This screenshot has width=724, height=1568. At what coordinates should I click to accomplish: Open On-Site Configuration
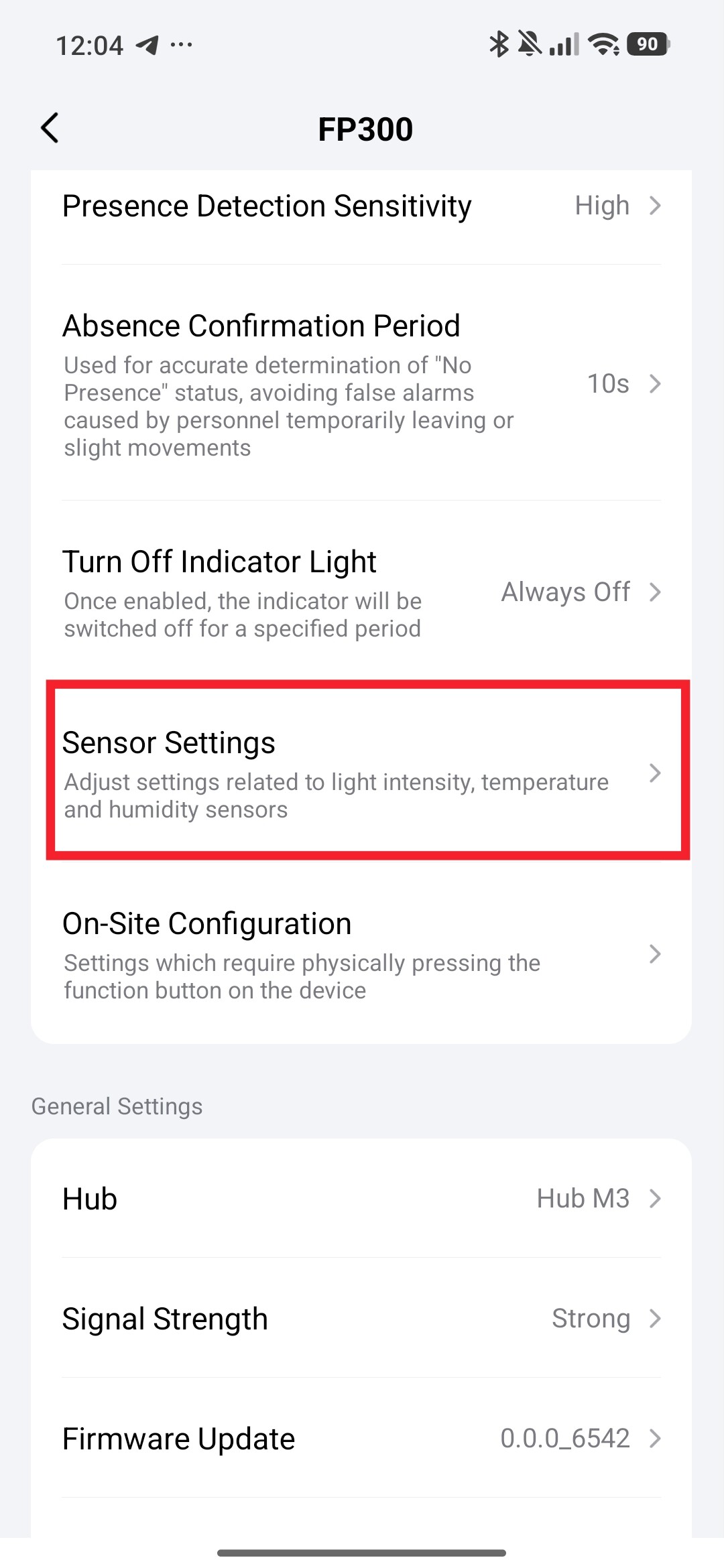click(x=361, y=954)
